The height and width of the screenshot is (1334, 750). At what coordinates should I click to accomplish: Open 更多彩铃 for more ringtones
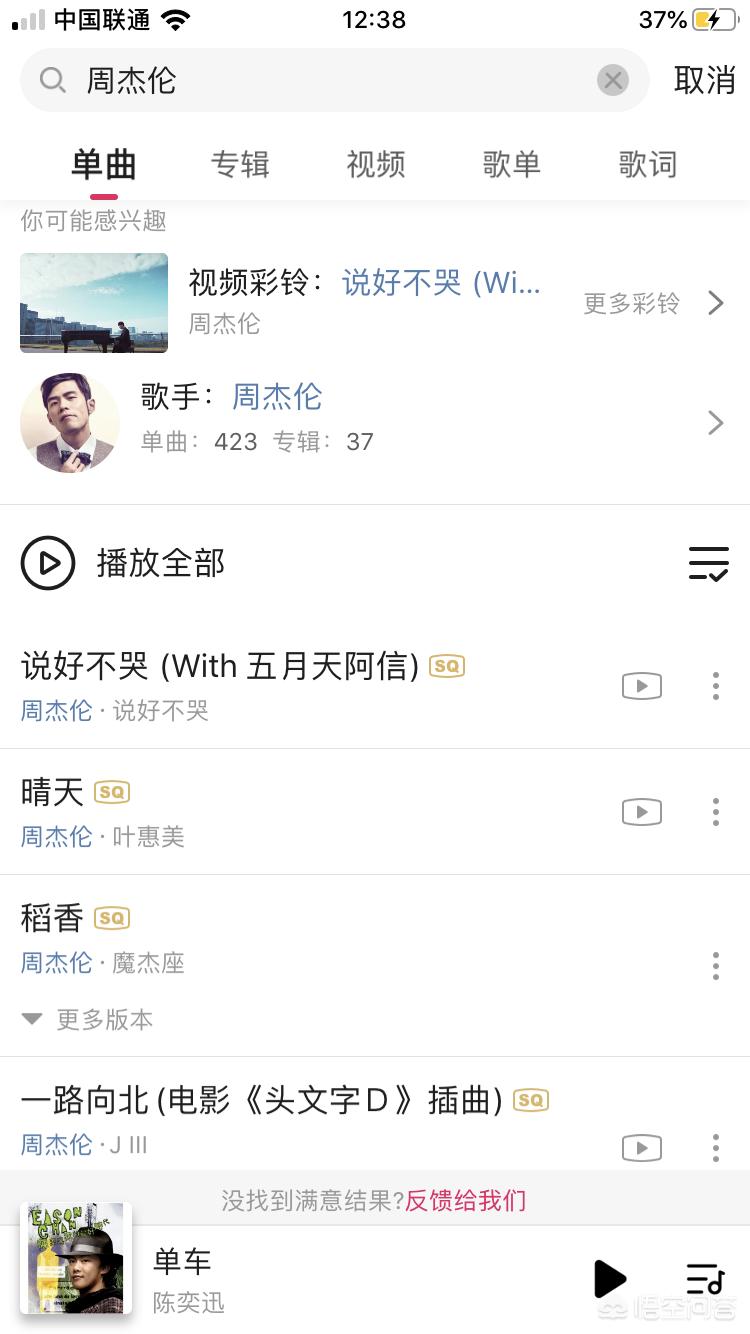coord(652,303)
